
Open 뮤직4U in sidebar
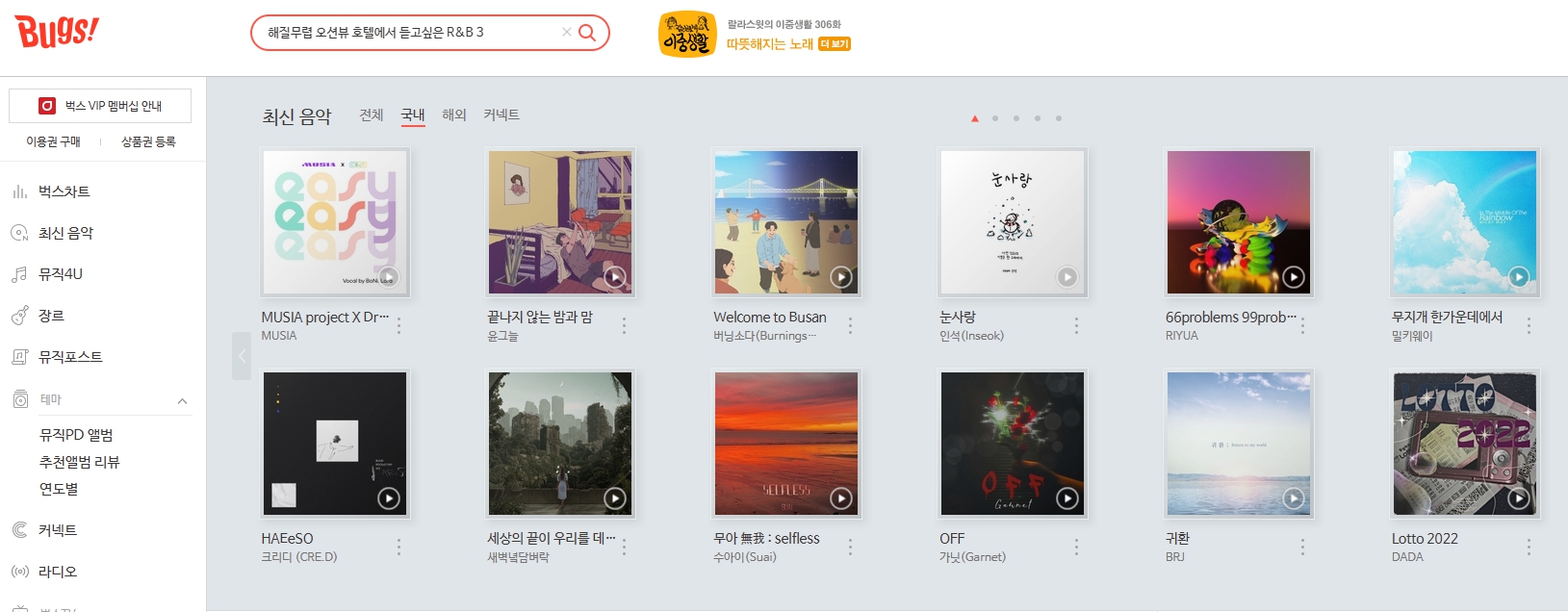coord(60,274)
